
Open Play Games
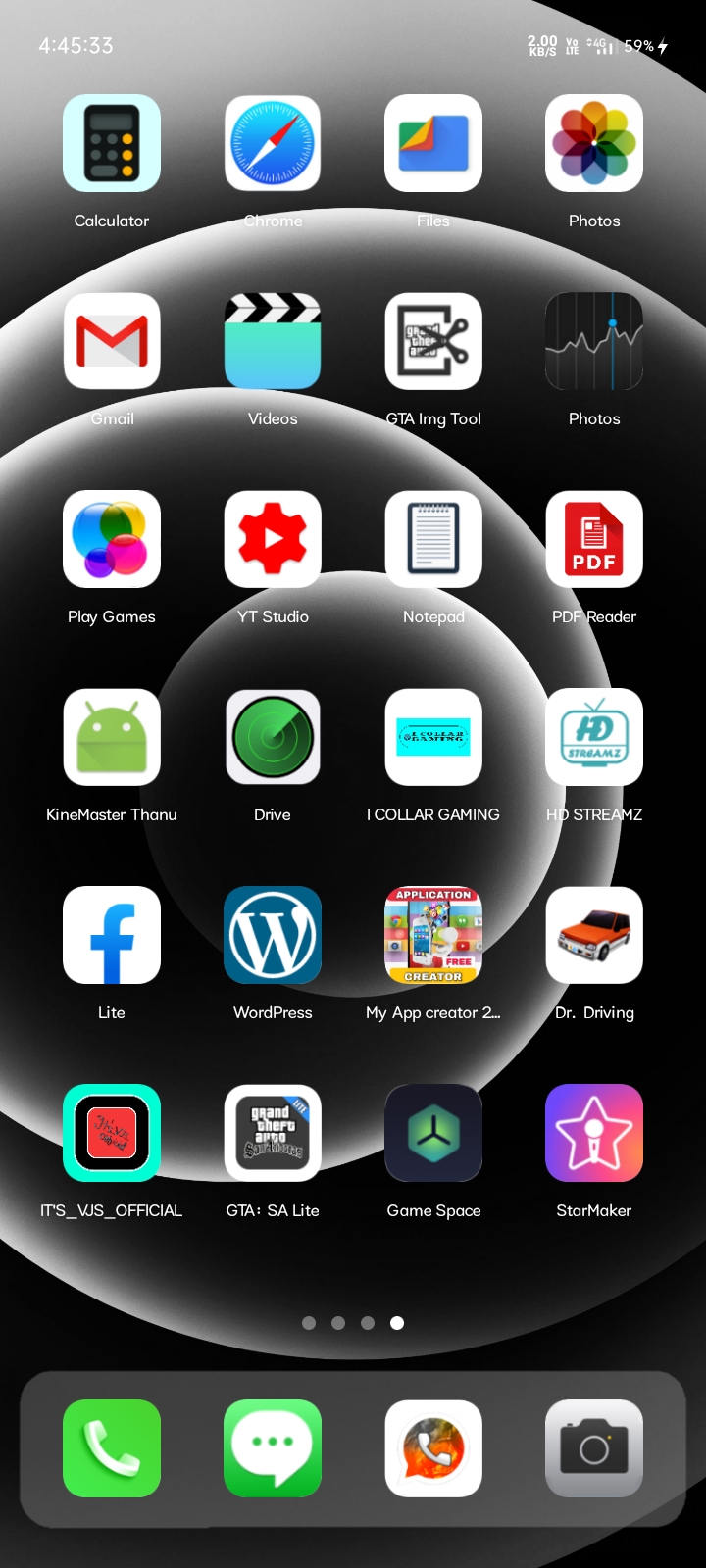(x=112, y=539)
